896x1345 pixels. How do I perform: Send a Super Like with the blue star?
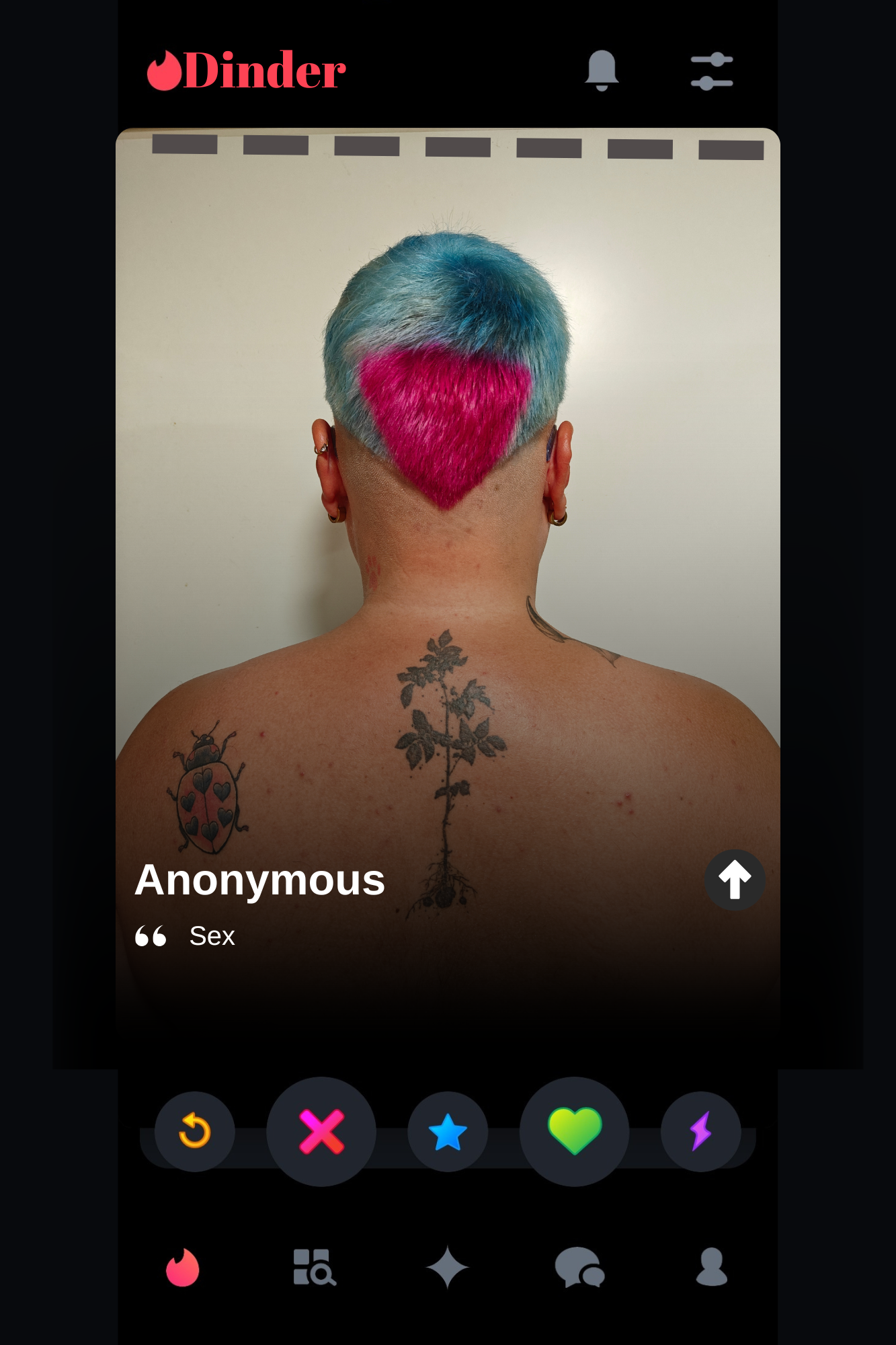point(448,1131)
